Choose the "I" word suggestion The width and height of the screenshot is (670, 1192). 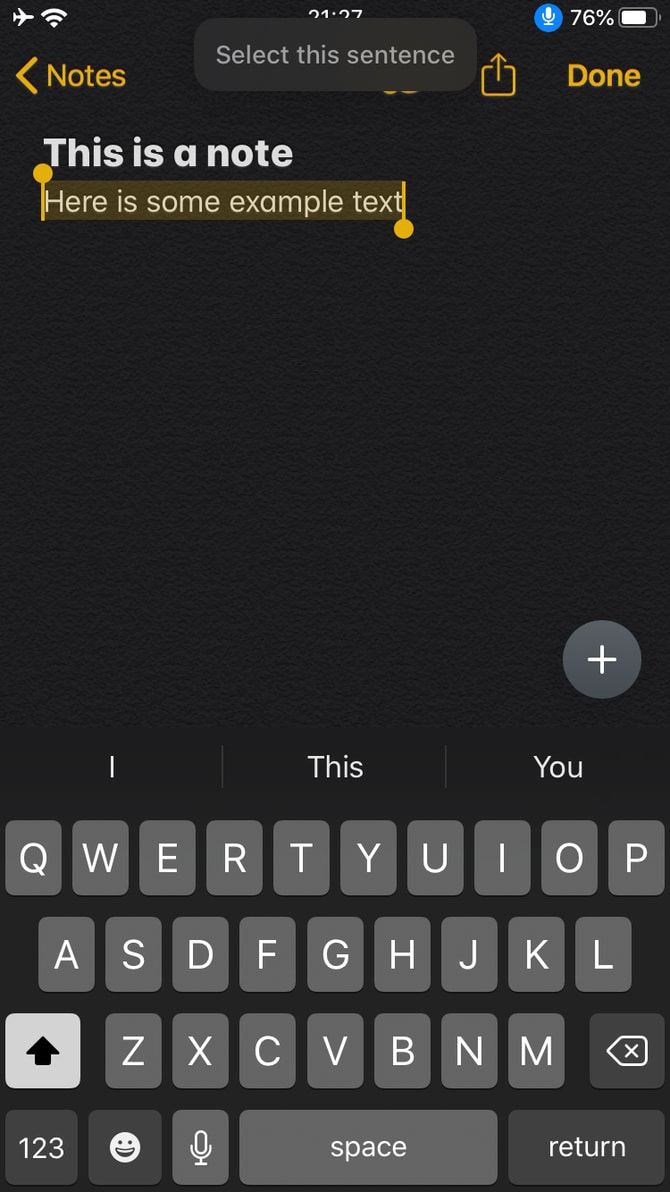pyautogui.click(x=111, y=767)
